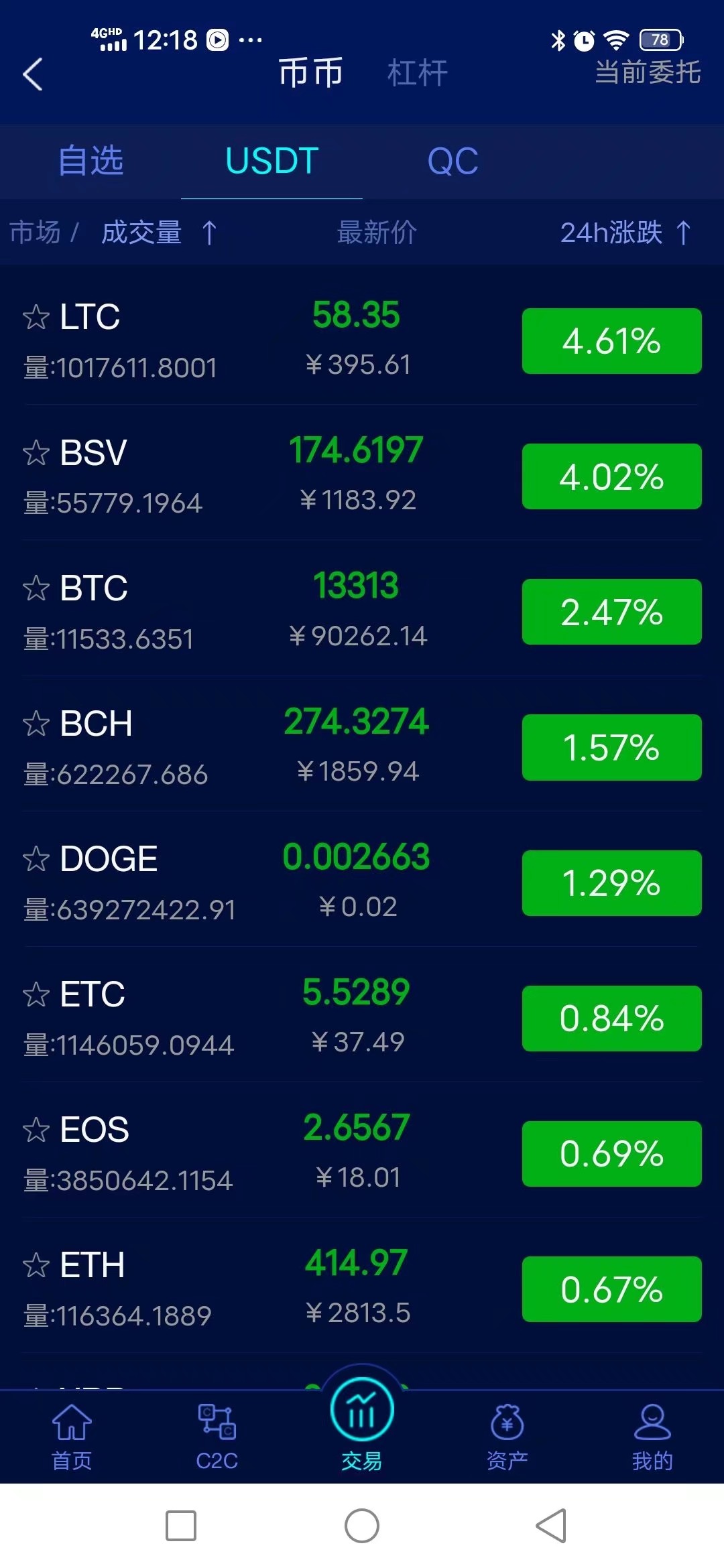
Task: Switch to the 杠杆 tab
Action: 417,72
